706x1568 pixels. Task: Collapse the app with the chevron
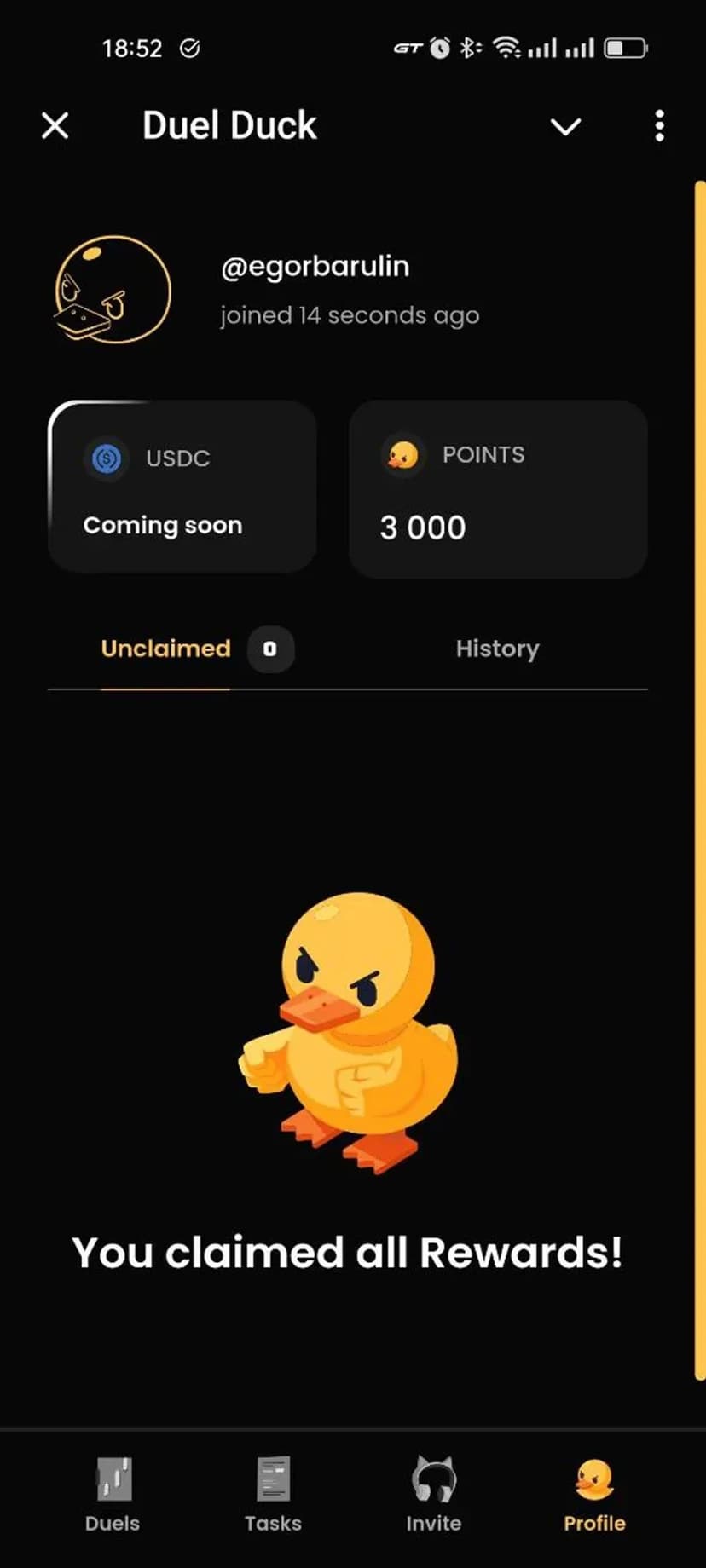[565, 127]
